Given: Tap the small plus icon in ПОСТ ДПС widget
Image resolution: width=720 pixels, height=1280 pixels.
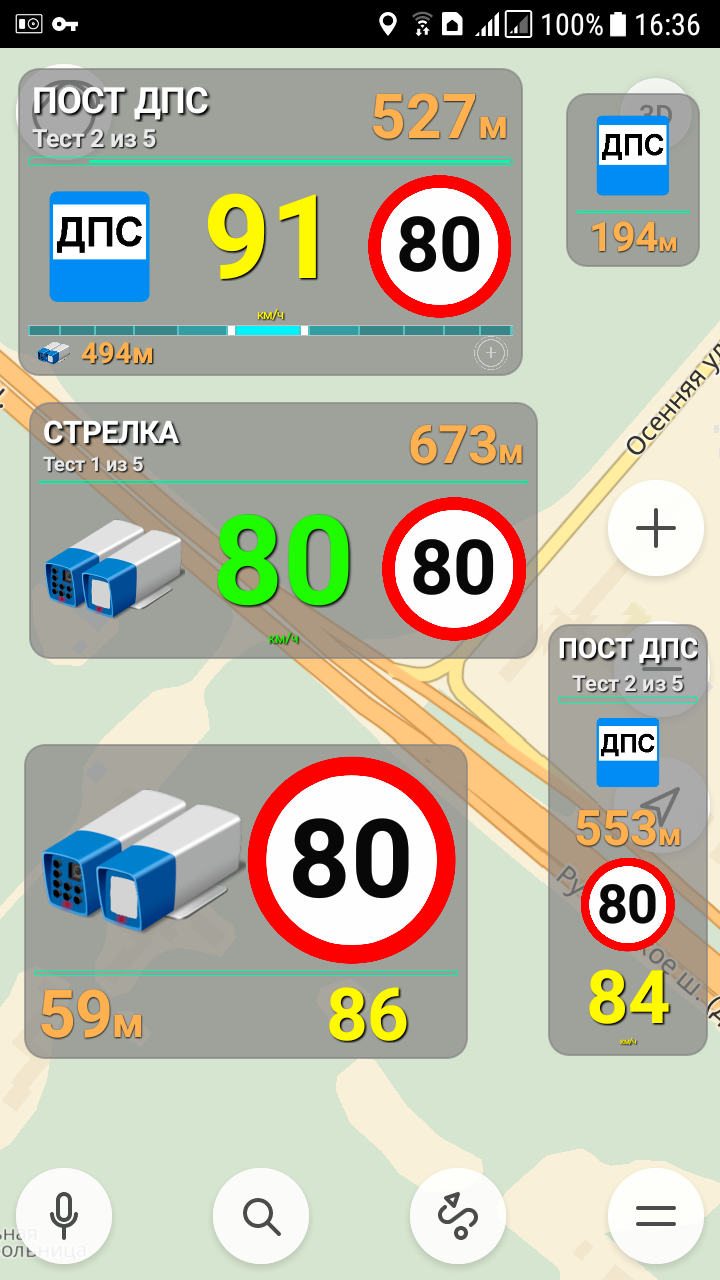Looking at the screenshot, I should [490, 352].
